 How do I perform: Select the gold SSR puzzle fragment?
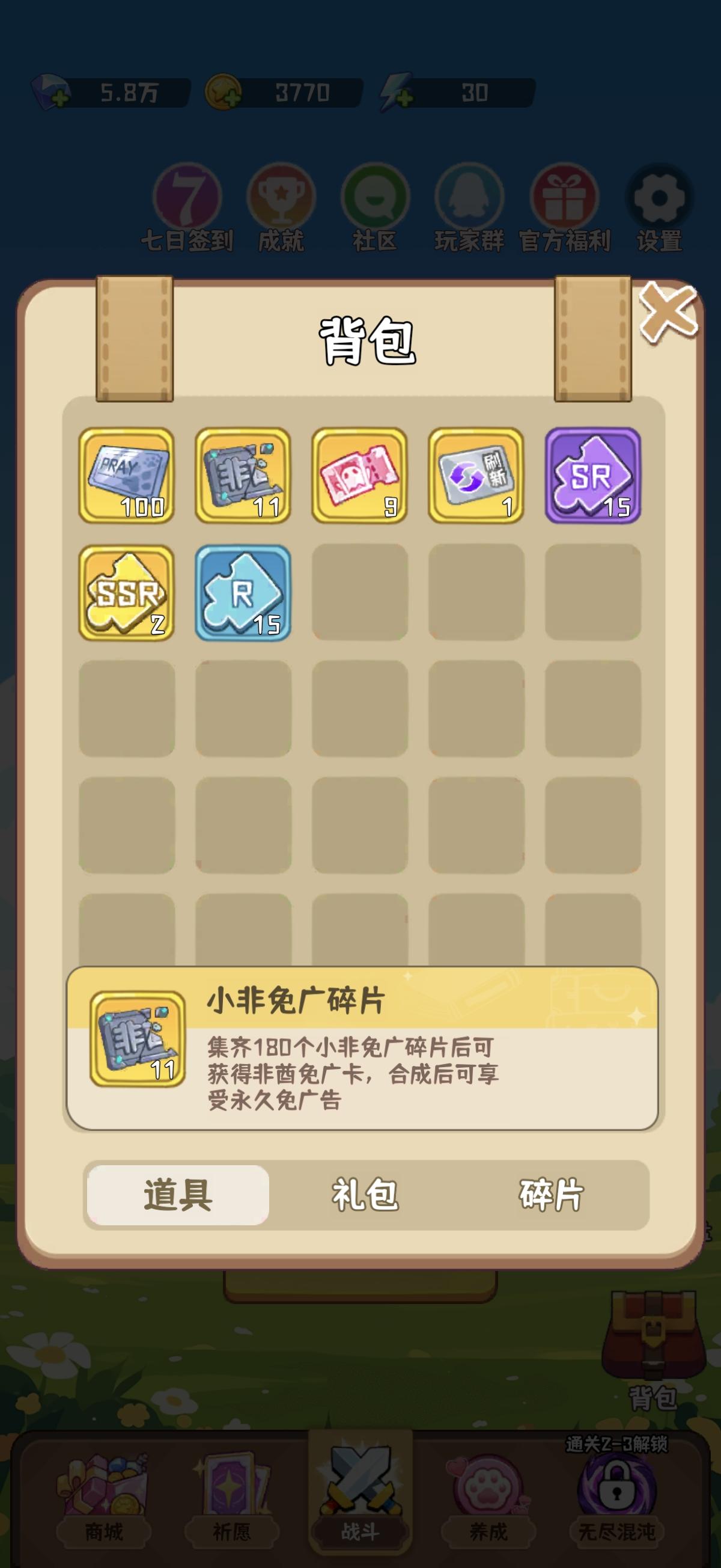[x=127, y=593]
